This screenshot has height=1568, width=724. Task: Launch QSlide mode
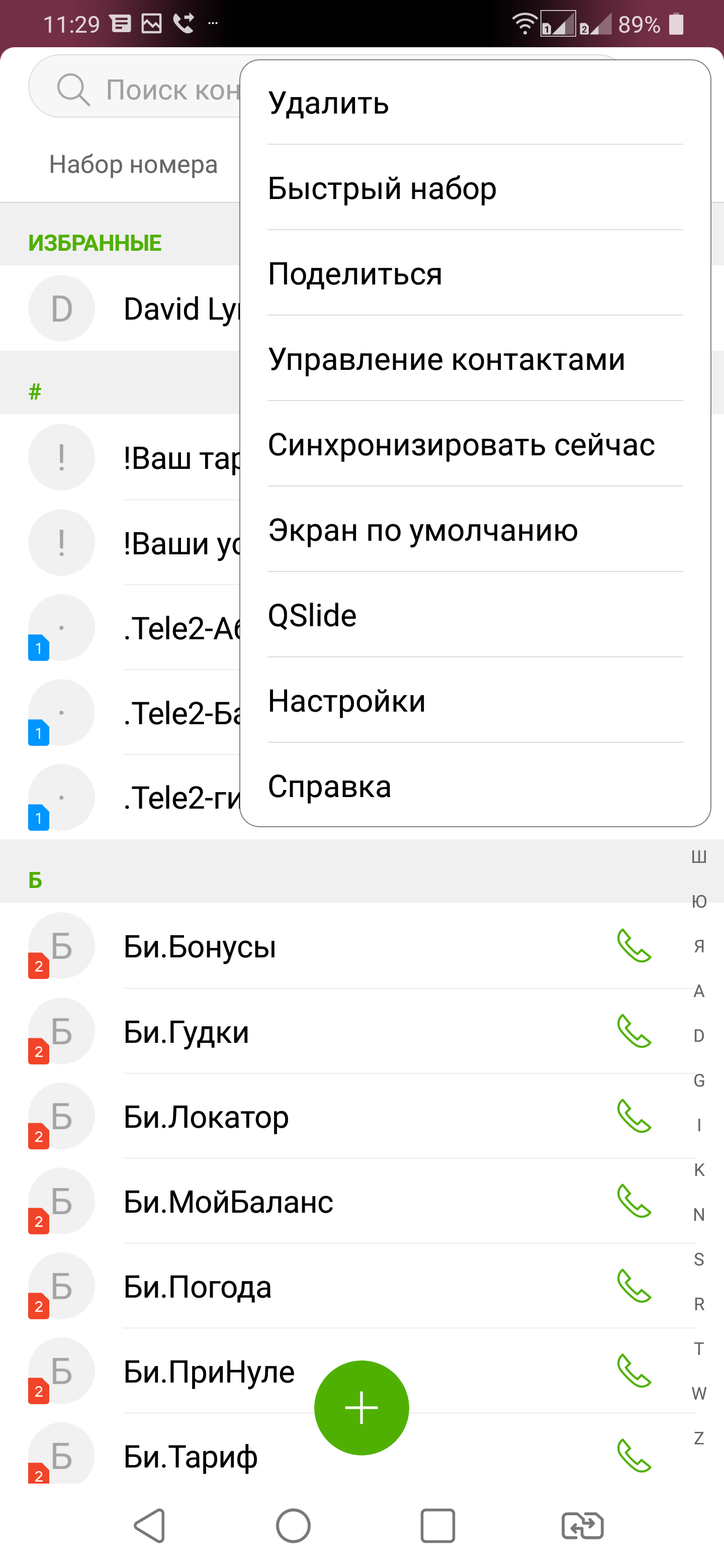point(475,616)
